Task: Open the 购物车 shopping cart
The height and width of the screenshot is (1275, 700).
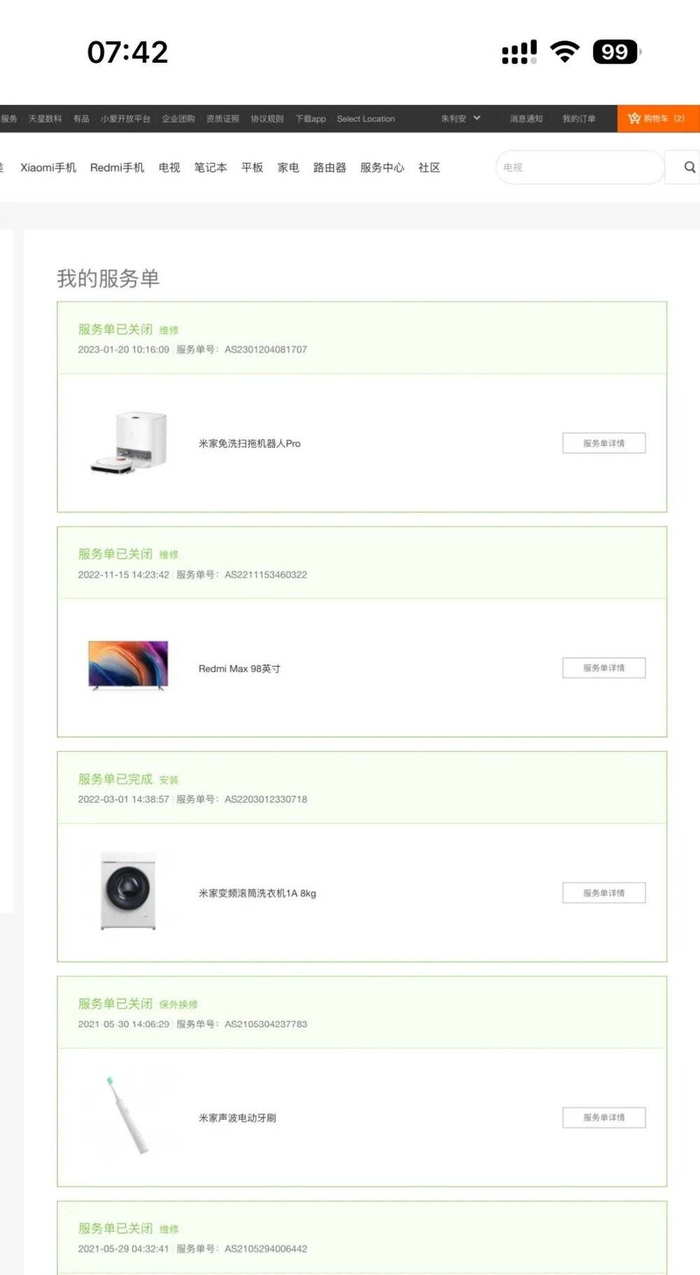Action: [657, 119]
